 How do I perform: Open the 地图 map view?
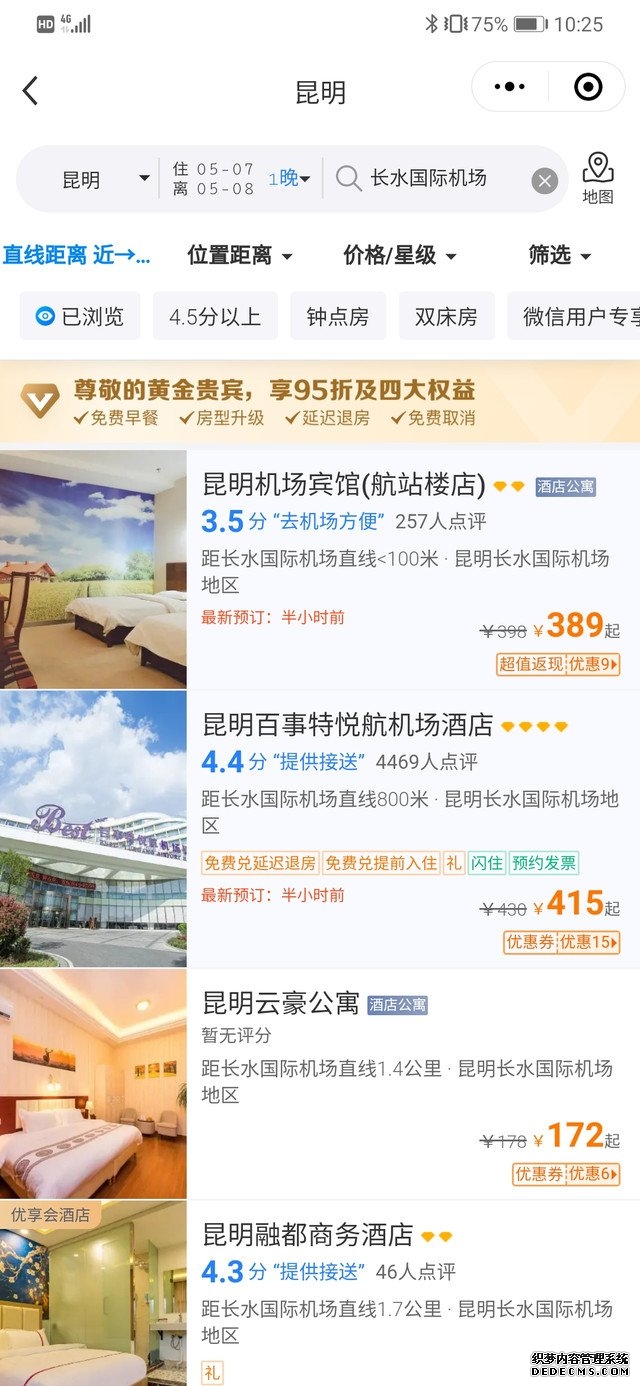(598, 178)
